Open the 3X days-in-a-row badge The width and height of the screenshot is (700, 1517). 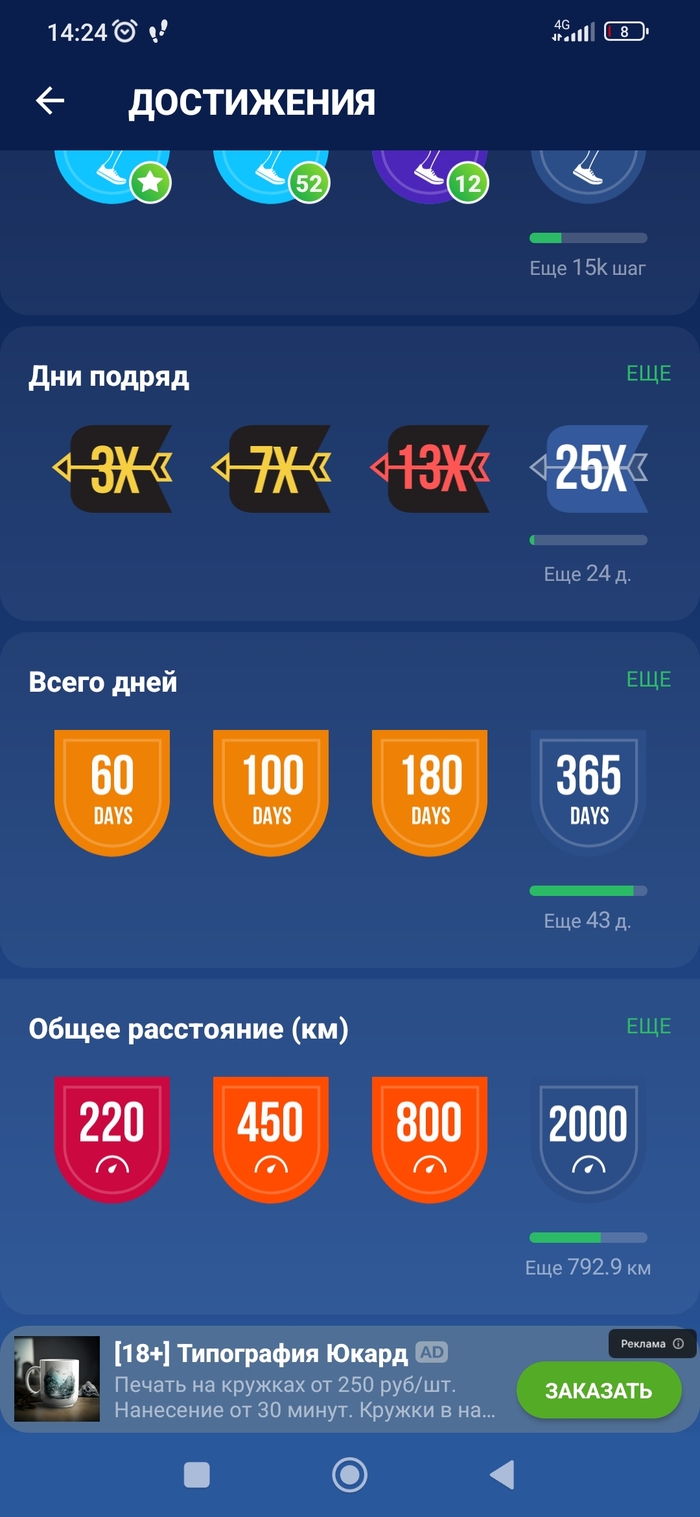coord(112,469)
